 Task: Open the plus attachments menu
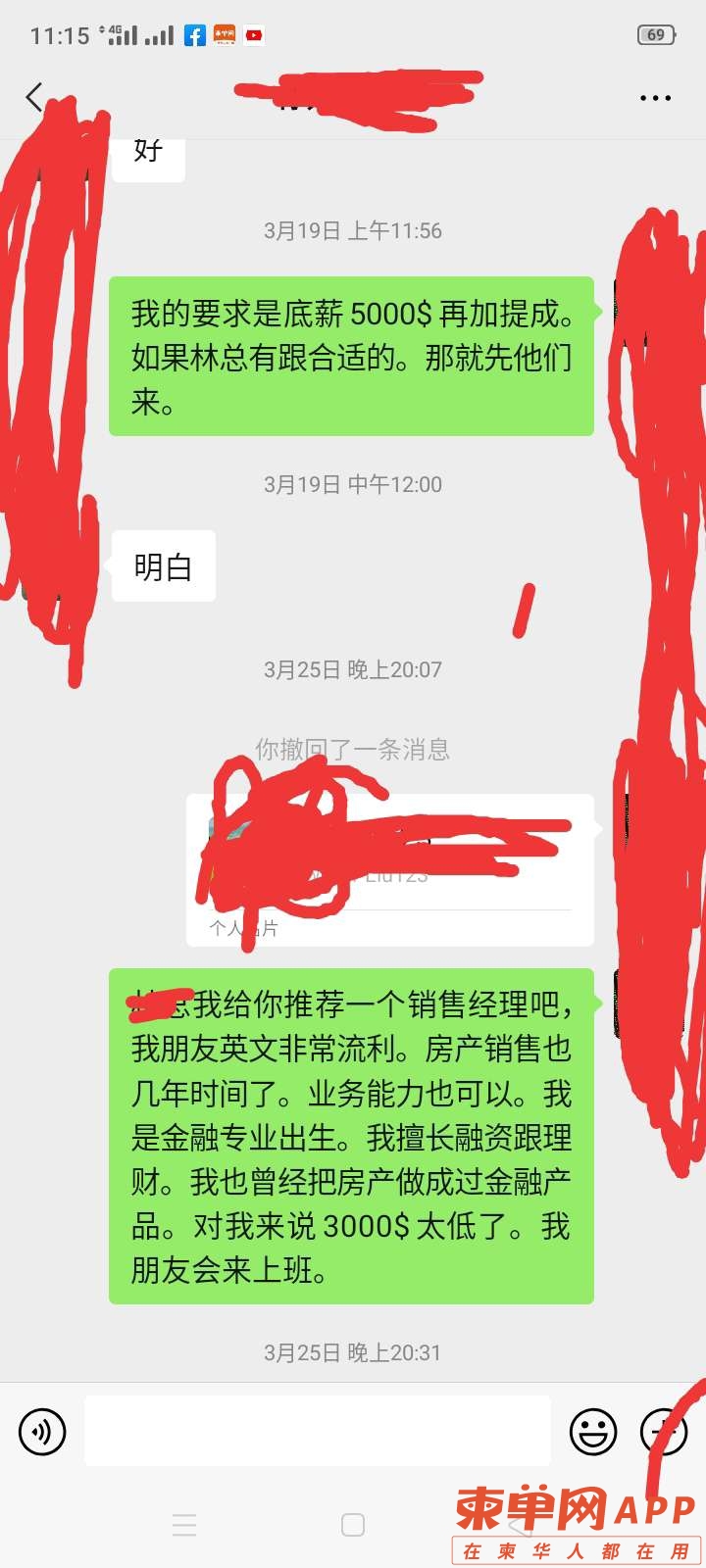pos(663,1432)
